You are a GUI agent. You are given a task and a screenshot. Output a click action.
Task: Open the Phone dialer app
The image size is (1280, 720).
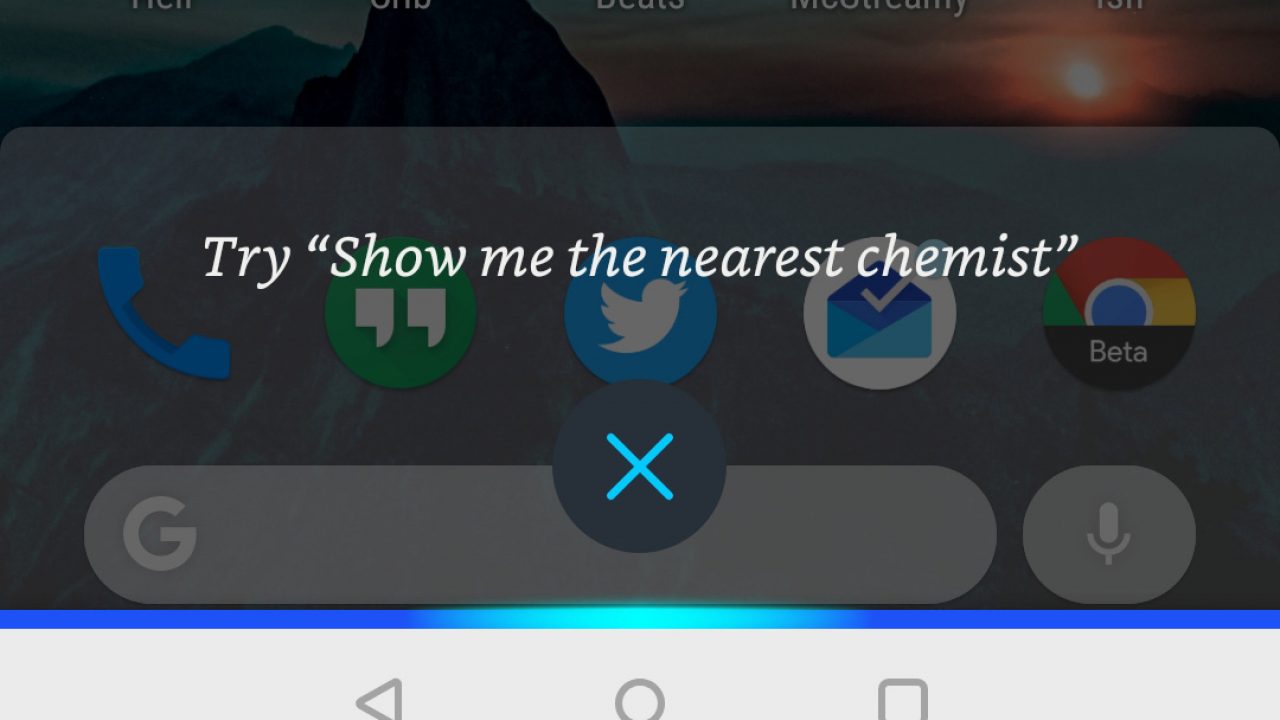click(163, 314)
